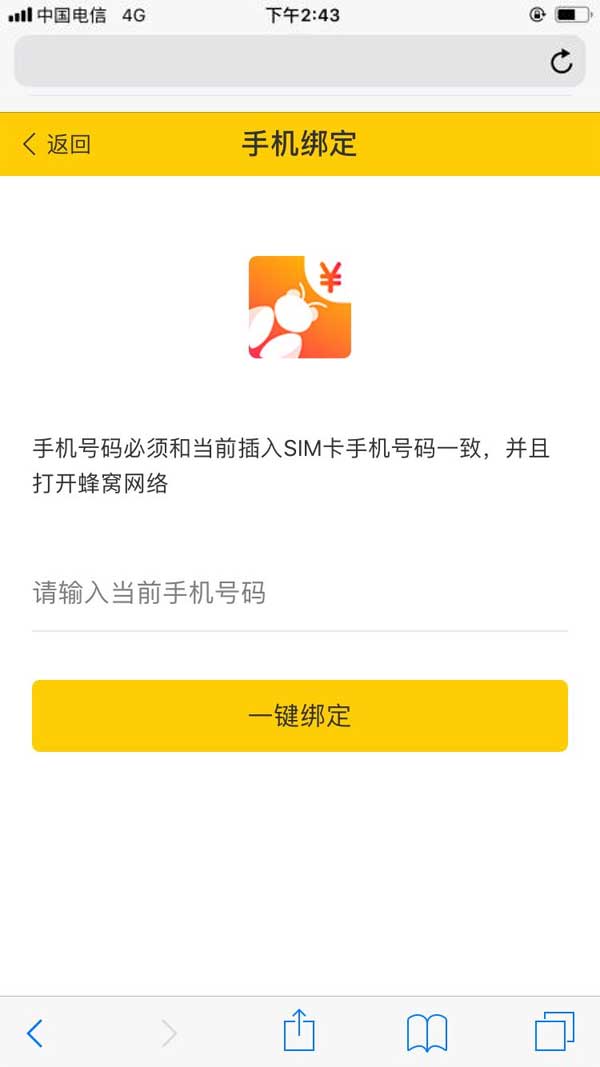Tap the phone number input field
Viewport: 600px width, 1067px height.
[x=300, y=594]
